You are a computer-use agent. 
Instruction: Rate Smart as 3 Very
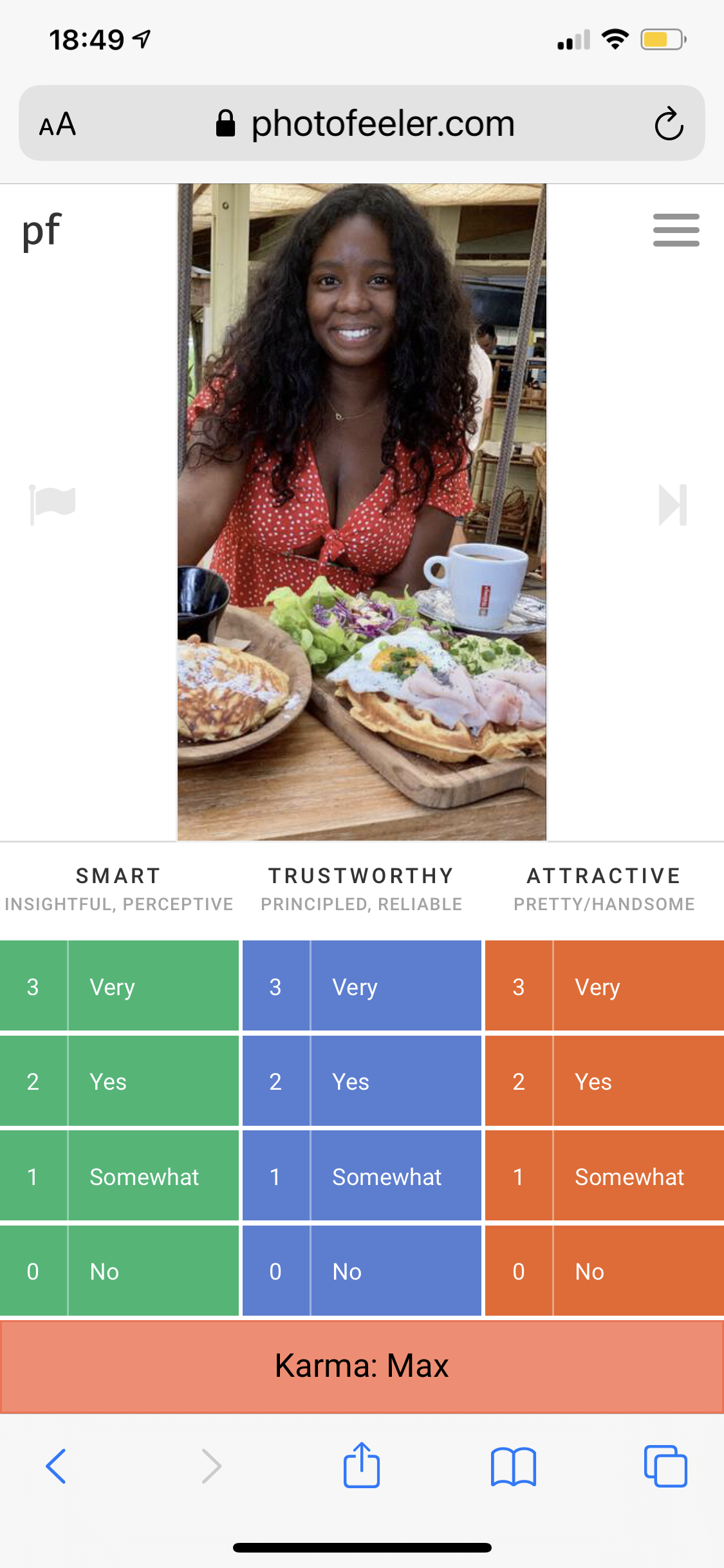(x=119, y=985)
